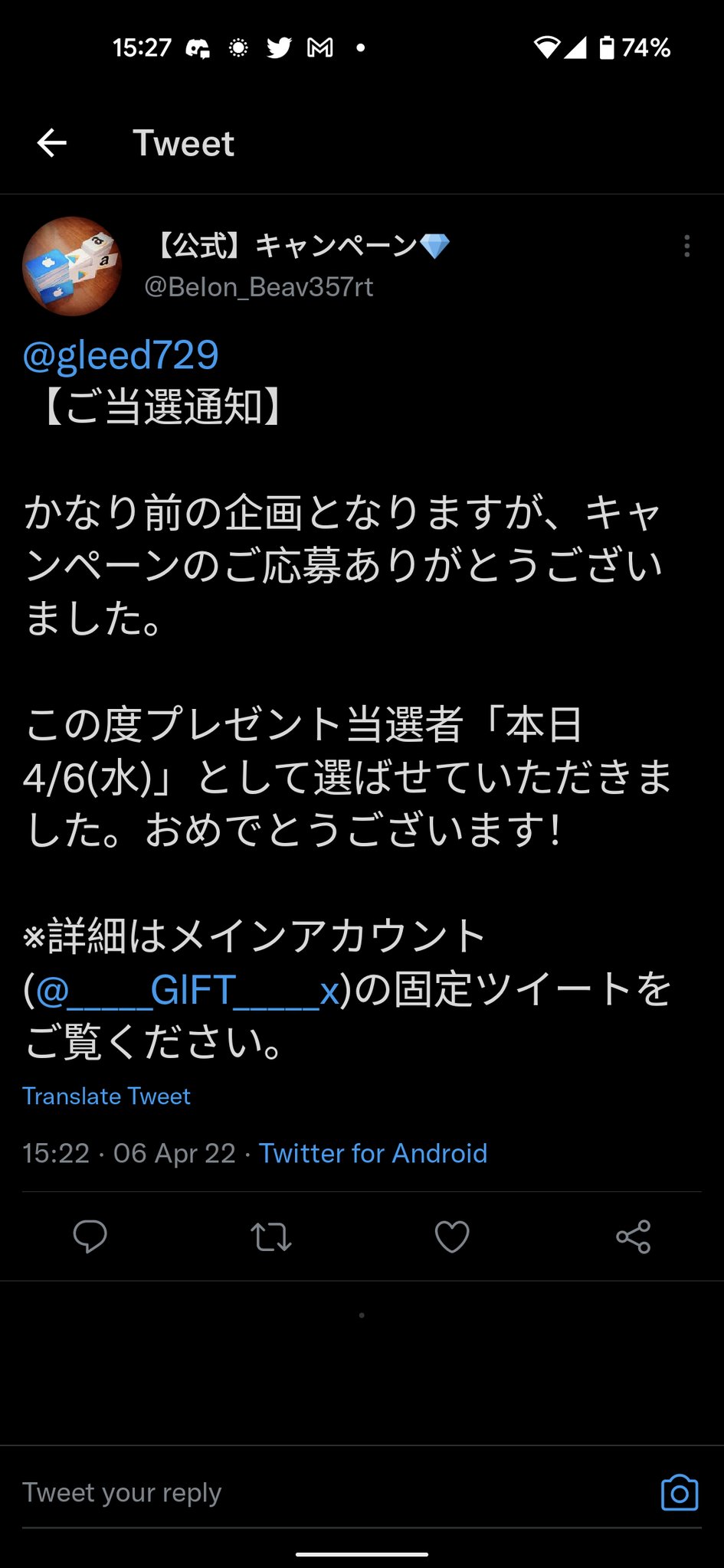Retweet this tweet
The width and height of the screenshot is (724, 1568).
point(271,1236)
